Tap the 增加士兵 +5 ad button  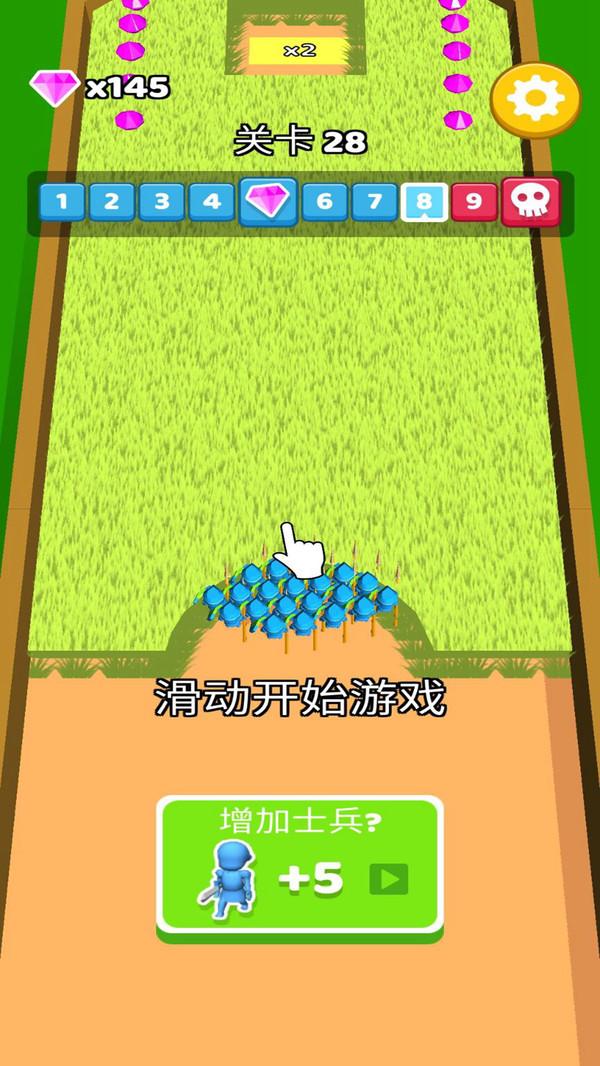click(x=300, y=868)
